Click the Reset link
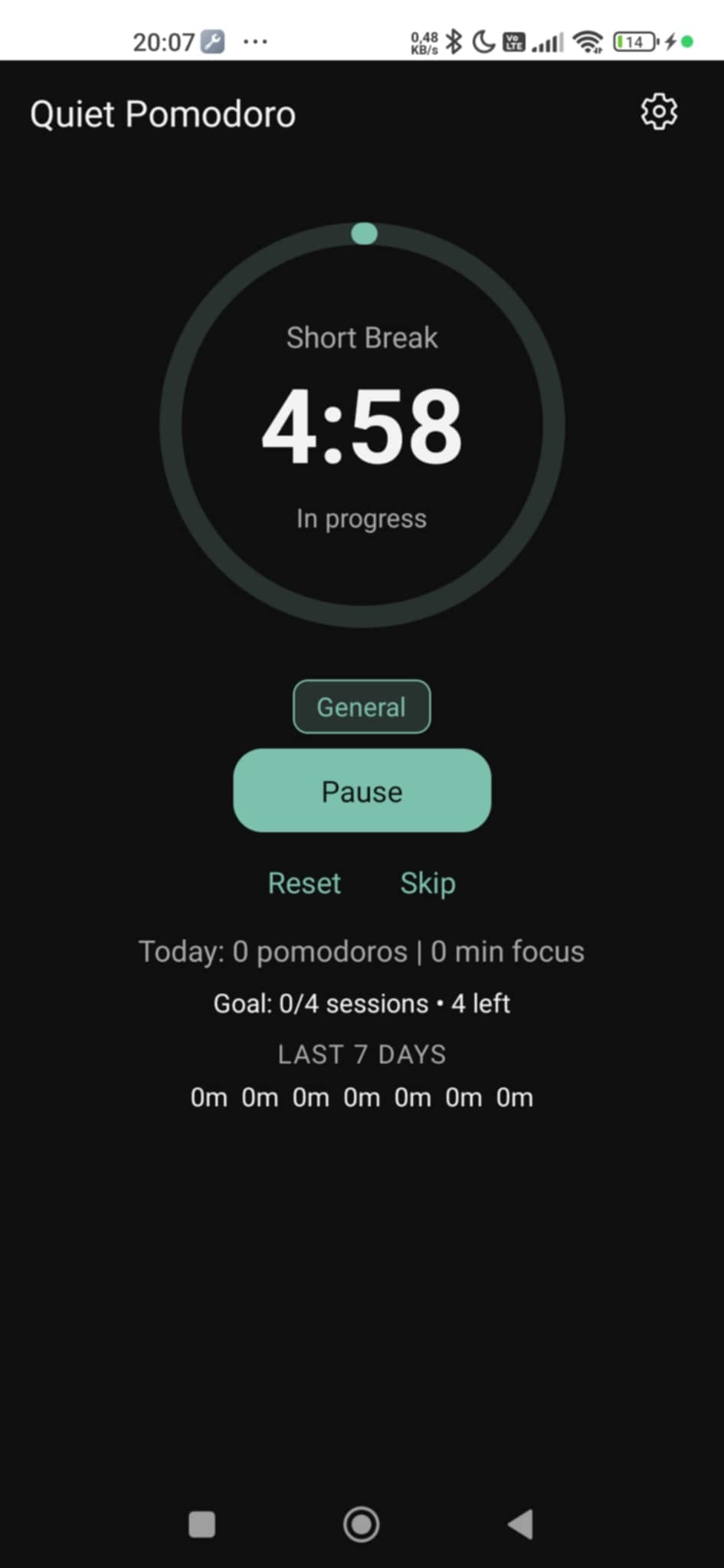The height and width of the screenshot is (1568, 724). pyautogui.click(x=303, y=883)
